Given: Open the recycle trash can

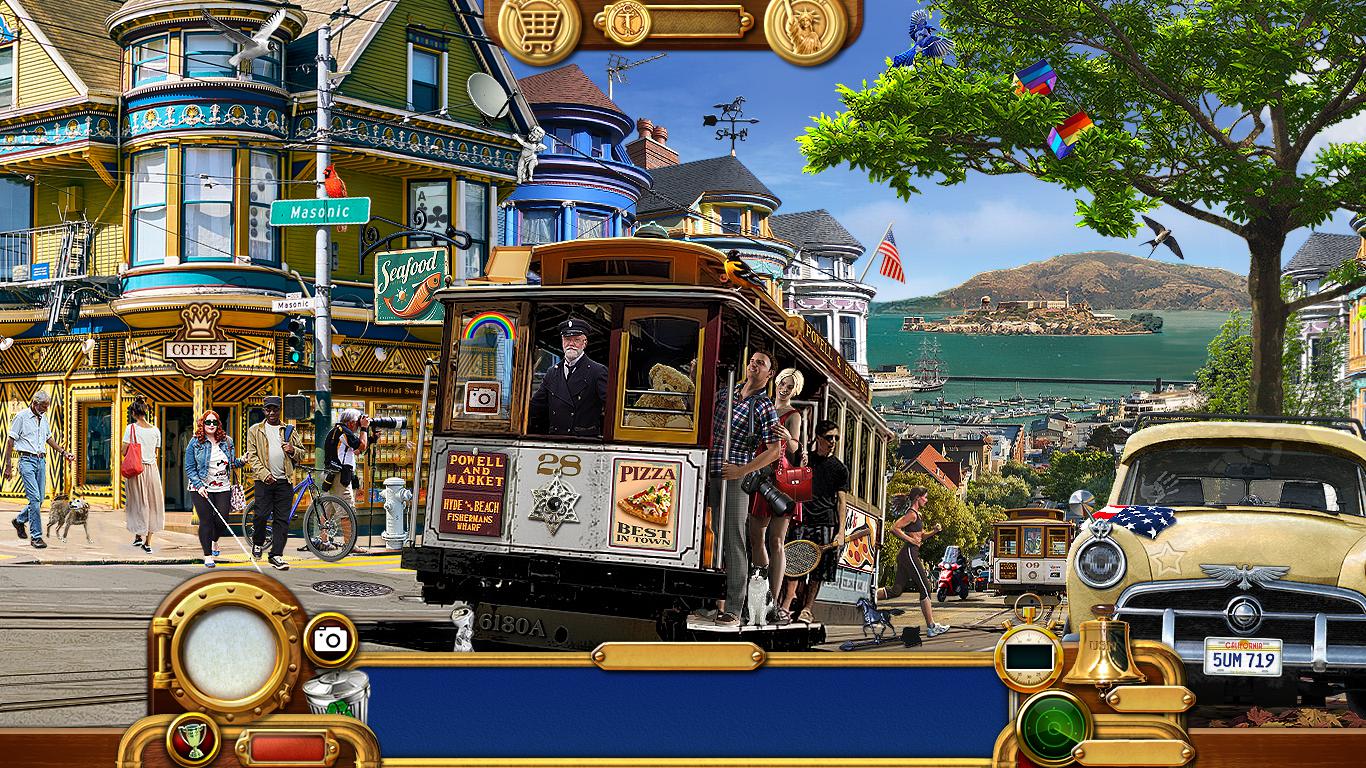Looking at the screenshot, I should click(335, 695).
